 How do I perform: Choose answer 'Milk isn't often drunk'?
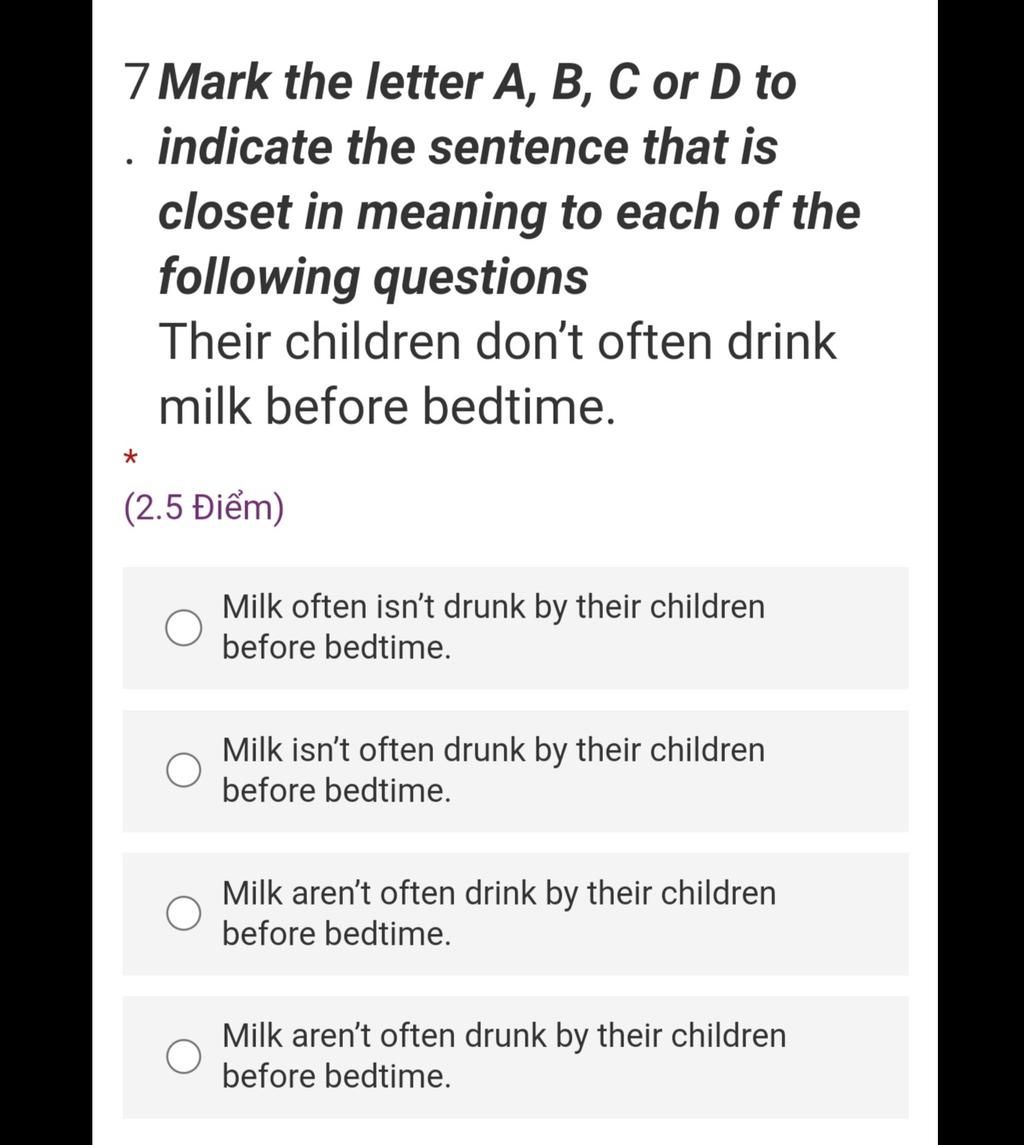183,770
